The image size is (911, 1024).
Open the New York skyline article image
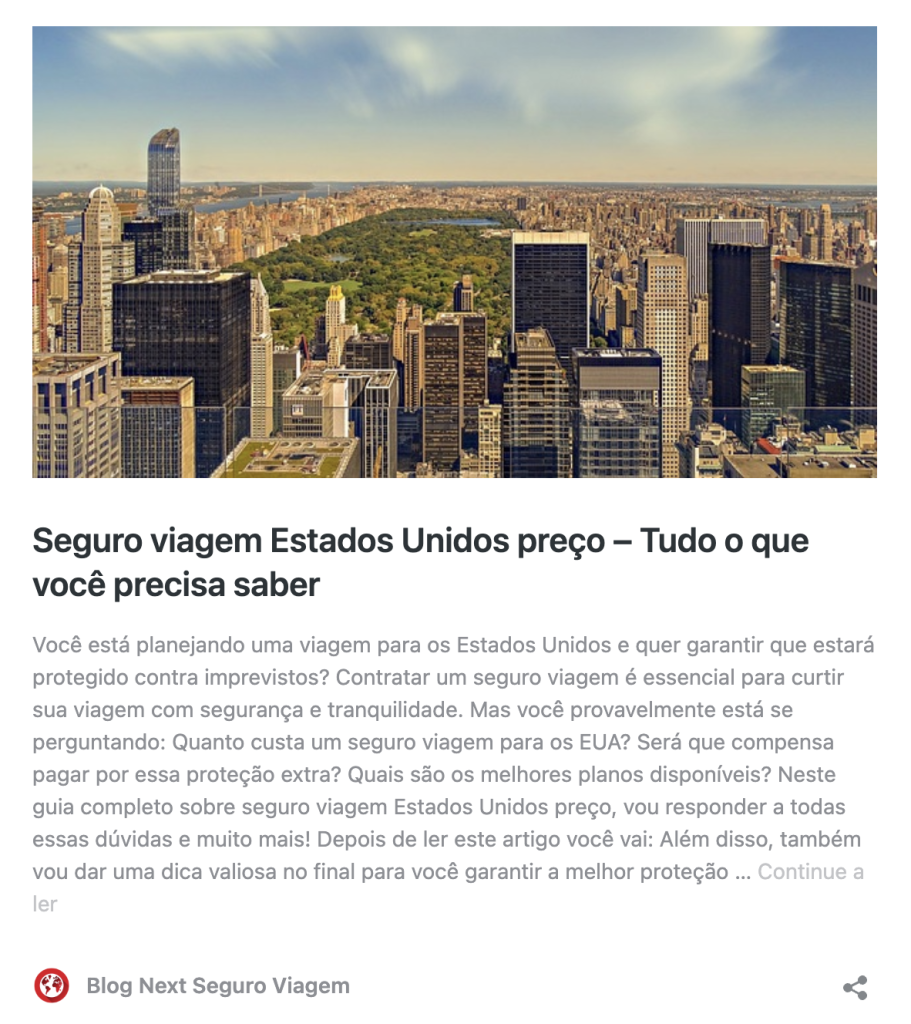(454, 252)
